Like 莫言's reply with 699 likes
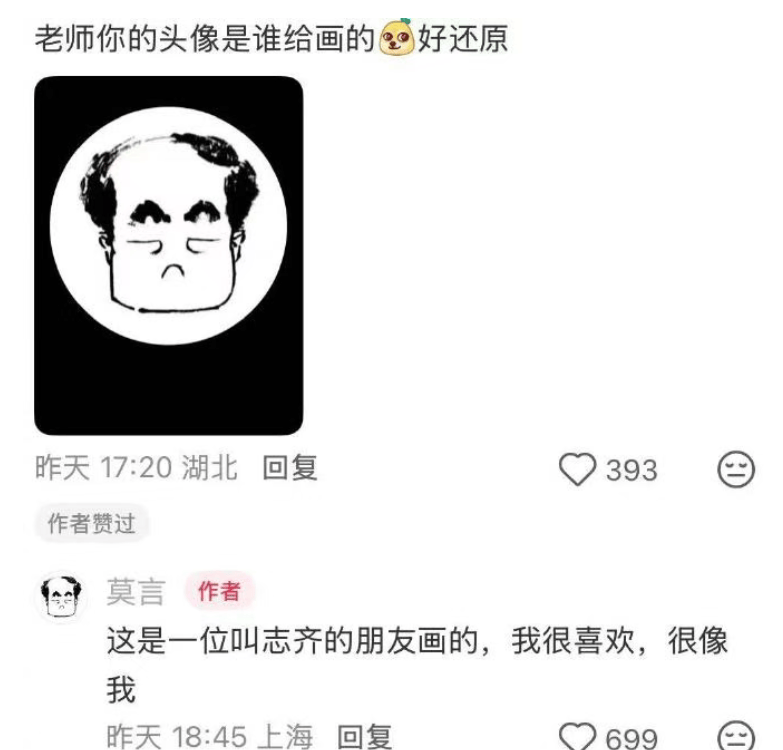Screen dimensions: 783x750 (577, 738)
